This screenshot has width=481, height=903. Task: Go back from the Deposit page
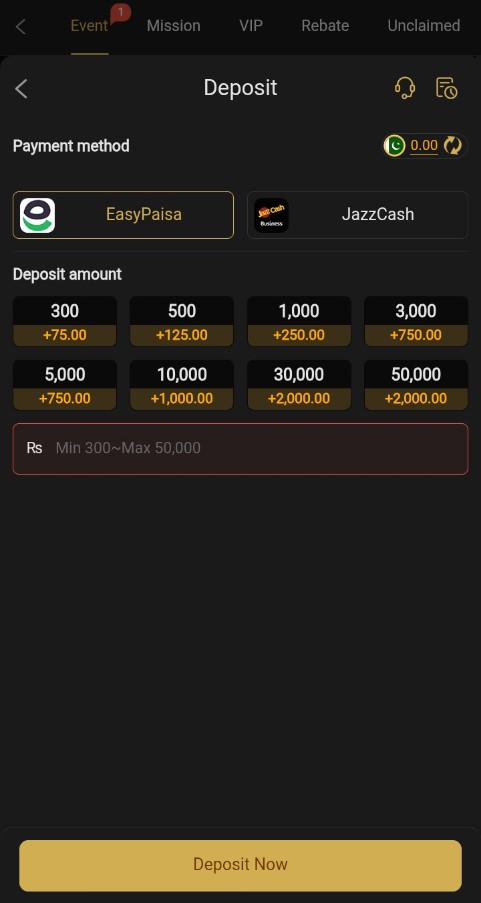(x=21, y=89)
